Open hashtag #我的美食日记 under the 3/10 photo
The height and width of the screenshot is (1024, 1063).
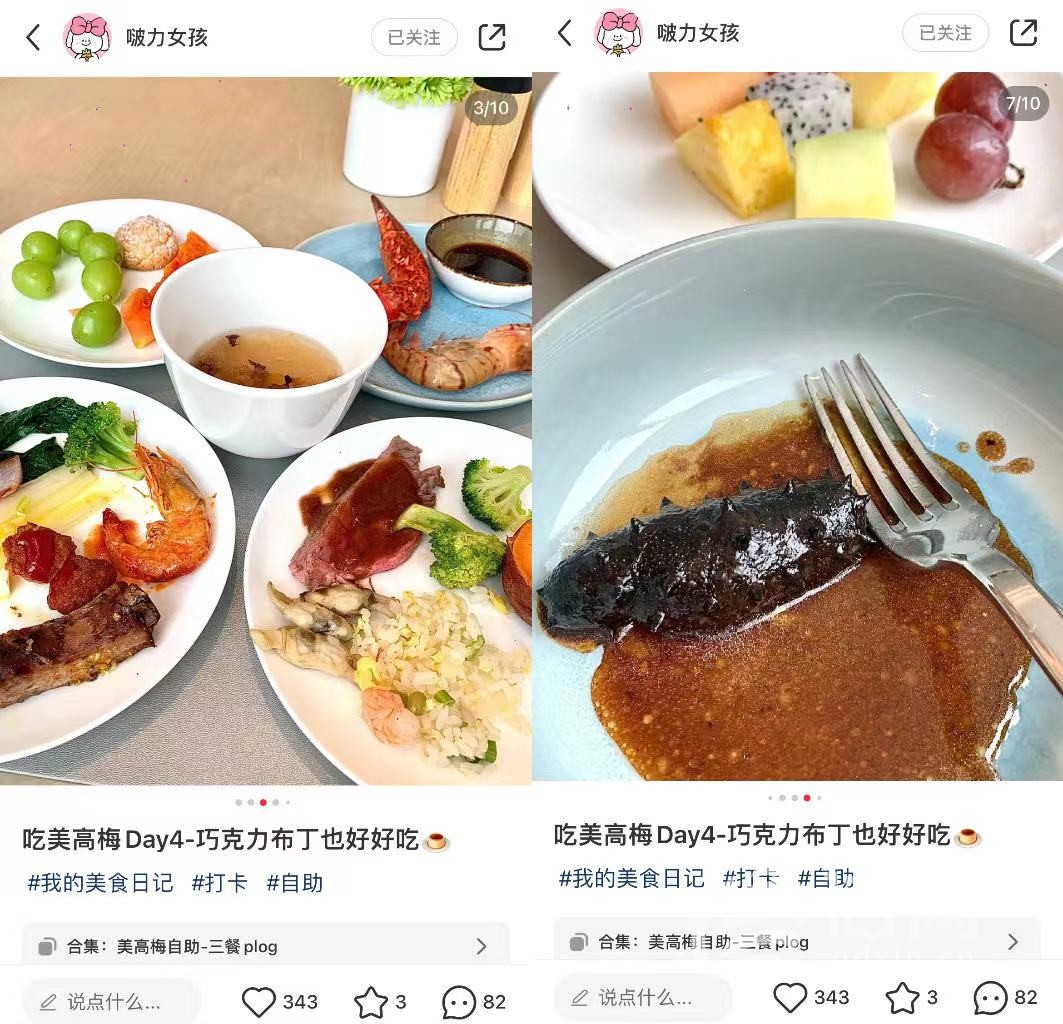[100, 883]
